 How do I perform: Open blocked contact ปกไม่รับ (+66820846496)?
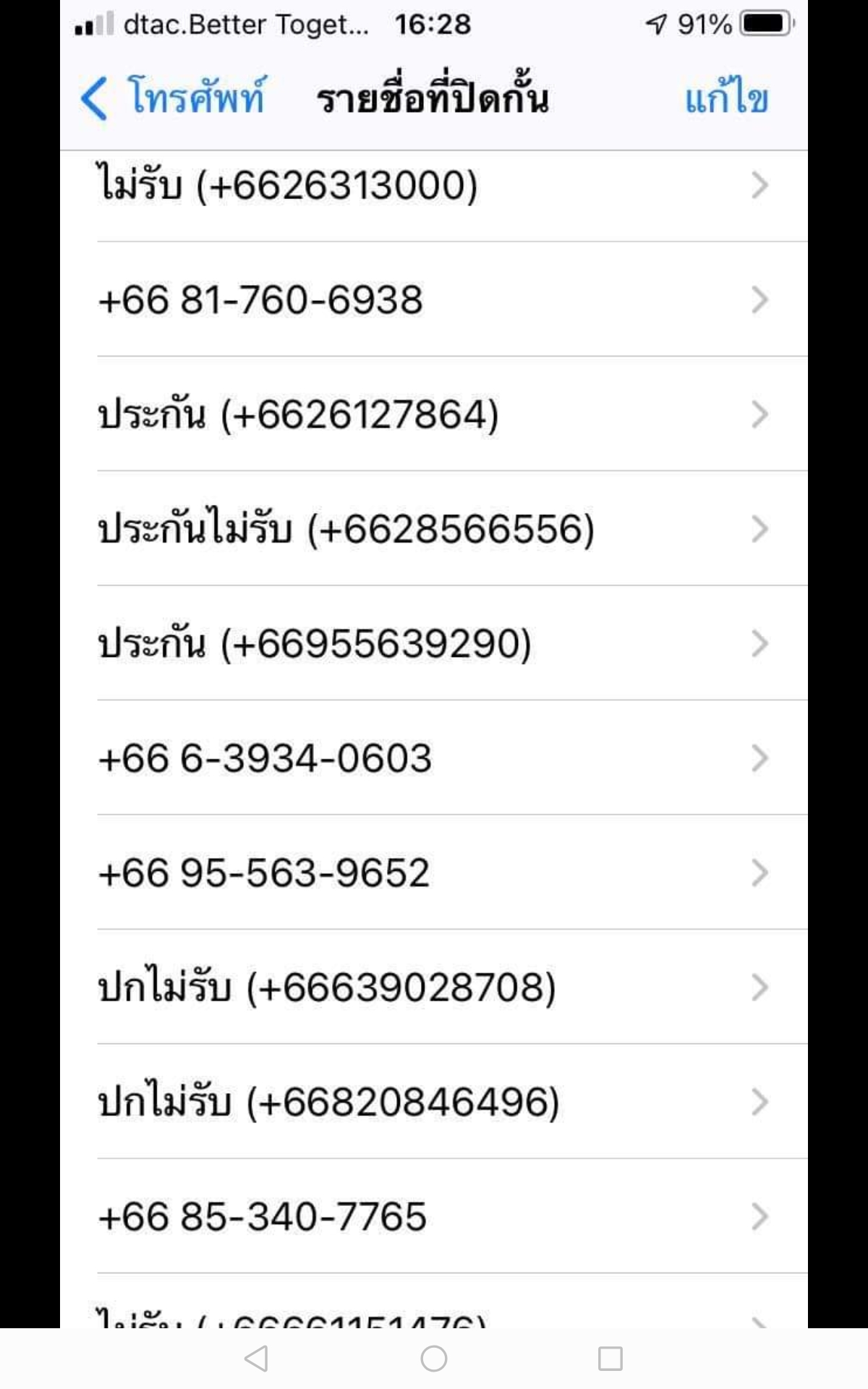click(x=434, y=1101)
